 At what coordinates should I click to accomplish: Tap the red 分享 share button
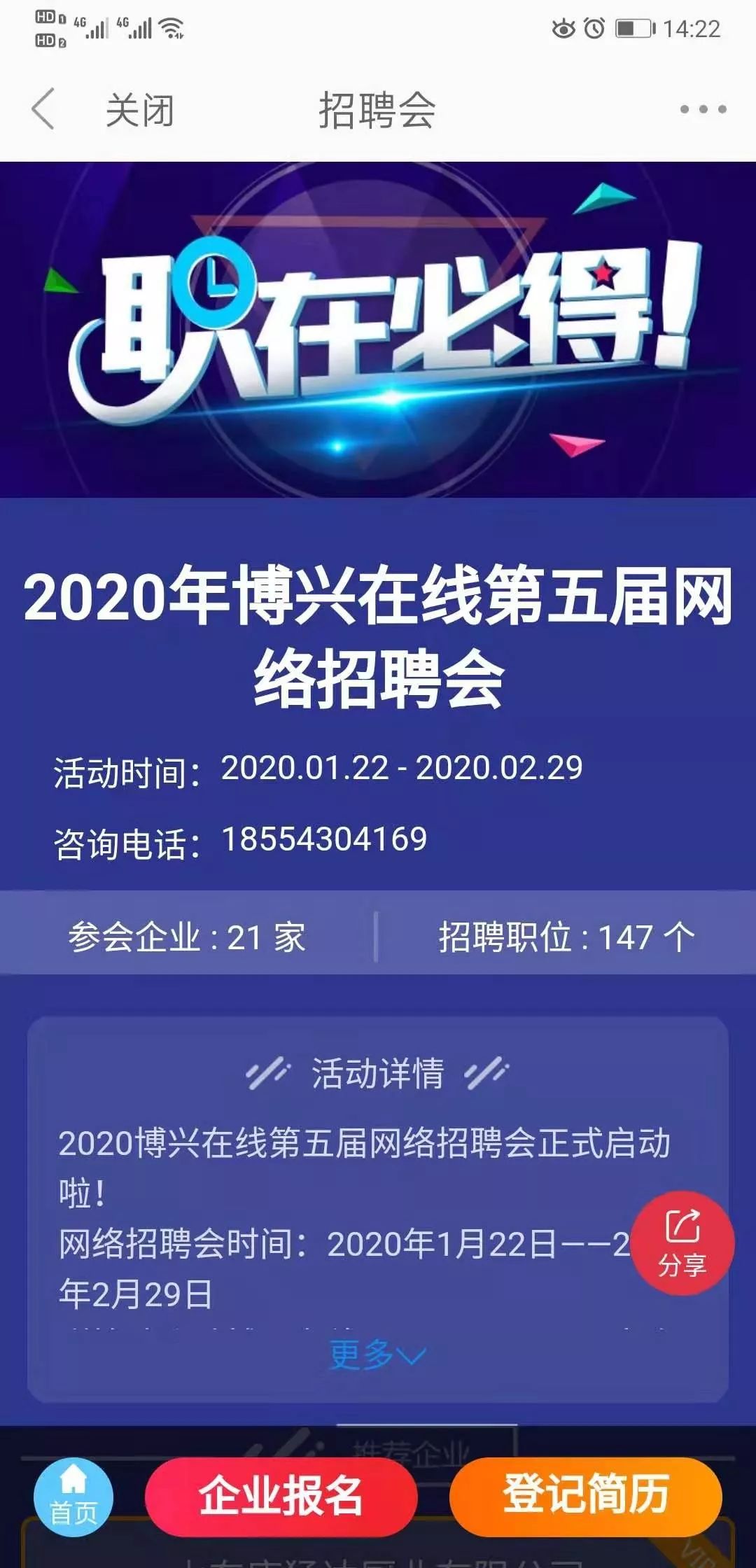682,1243
